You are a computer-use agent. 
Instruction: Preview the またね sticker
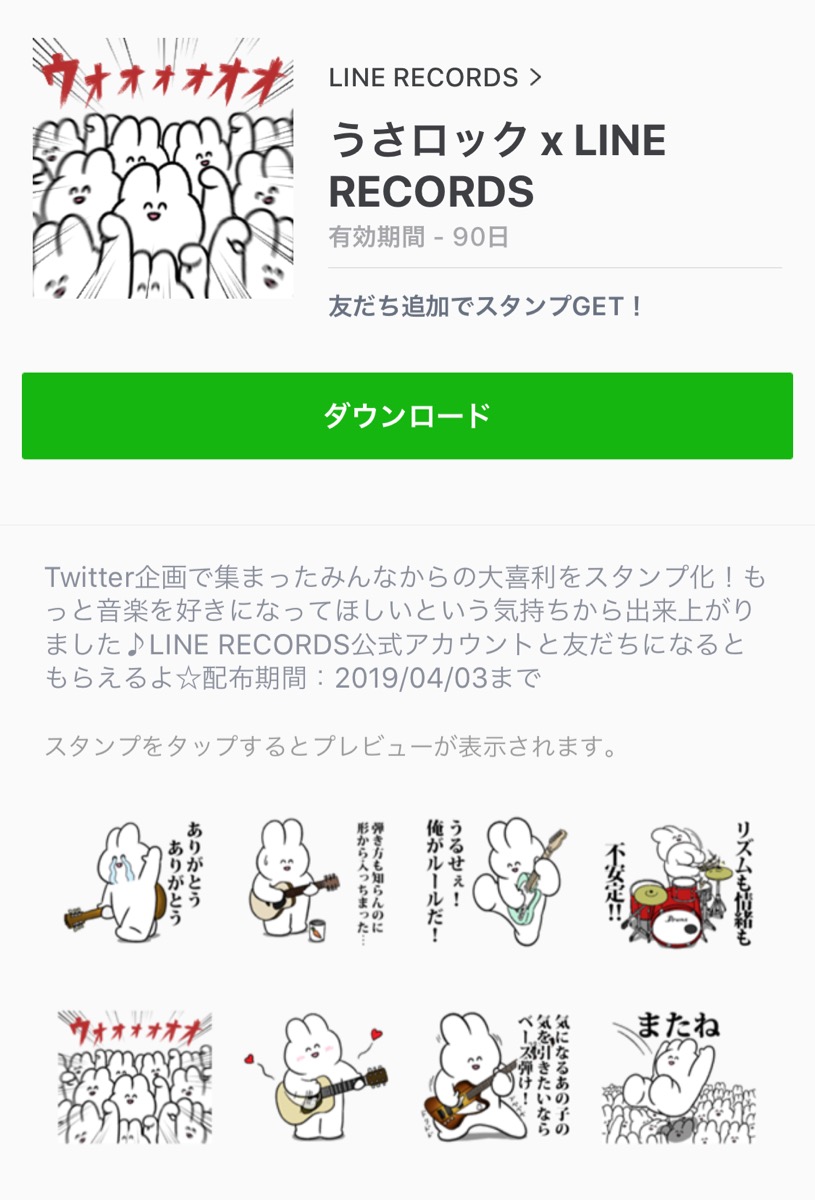[x=679, y=1077]
